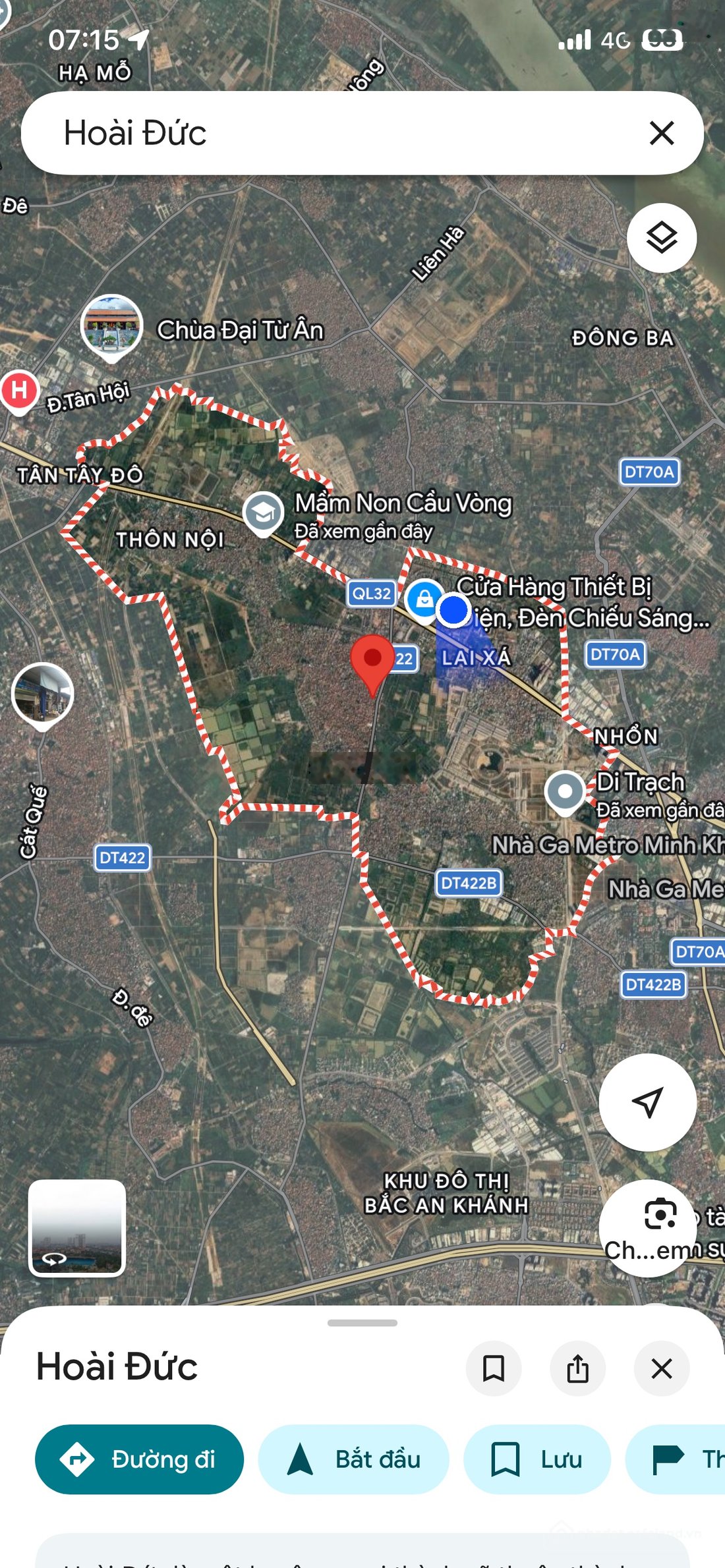The width and height of the screenshot is (725, 1568).
Task: Open the hospital H marker
Action: point(19,392)
